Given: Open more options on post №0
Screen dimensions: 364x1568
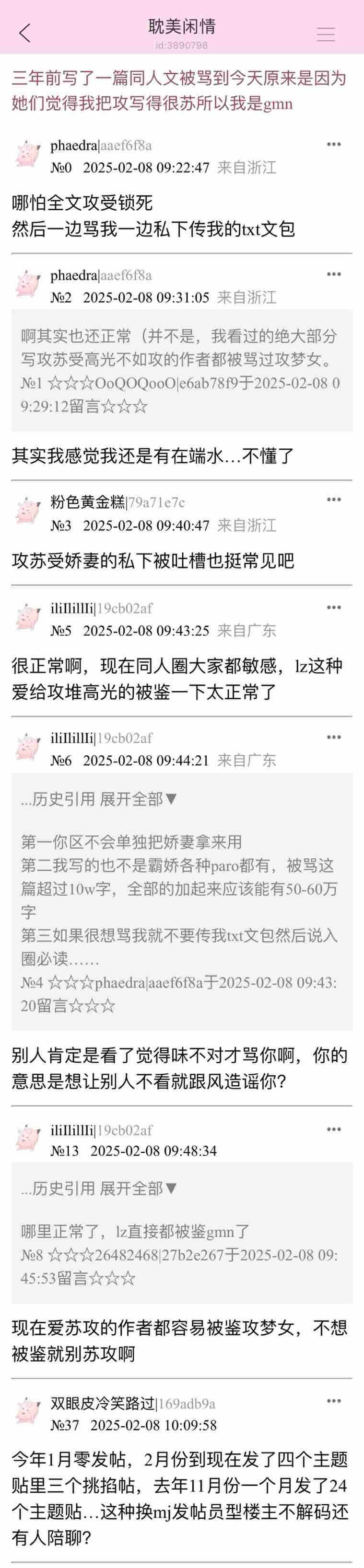Looking at the screenshot, I should [333, 144].
